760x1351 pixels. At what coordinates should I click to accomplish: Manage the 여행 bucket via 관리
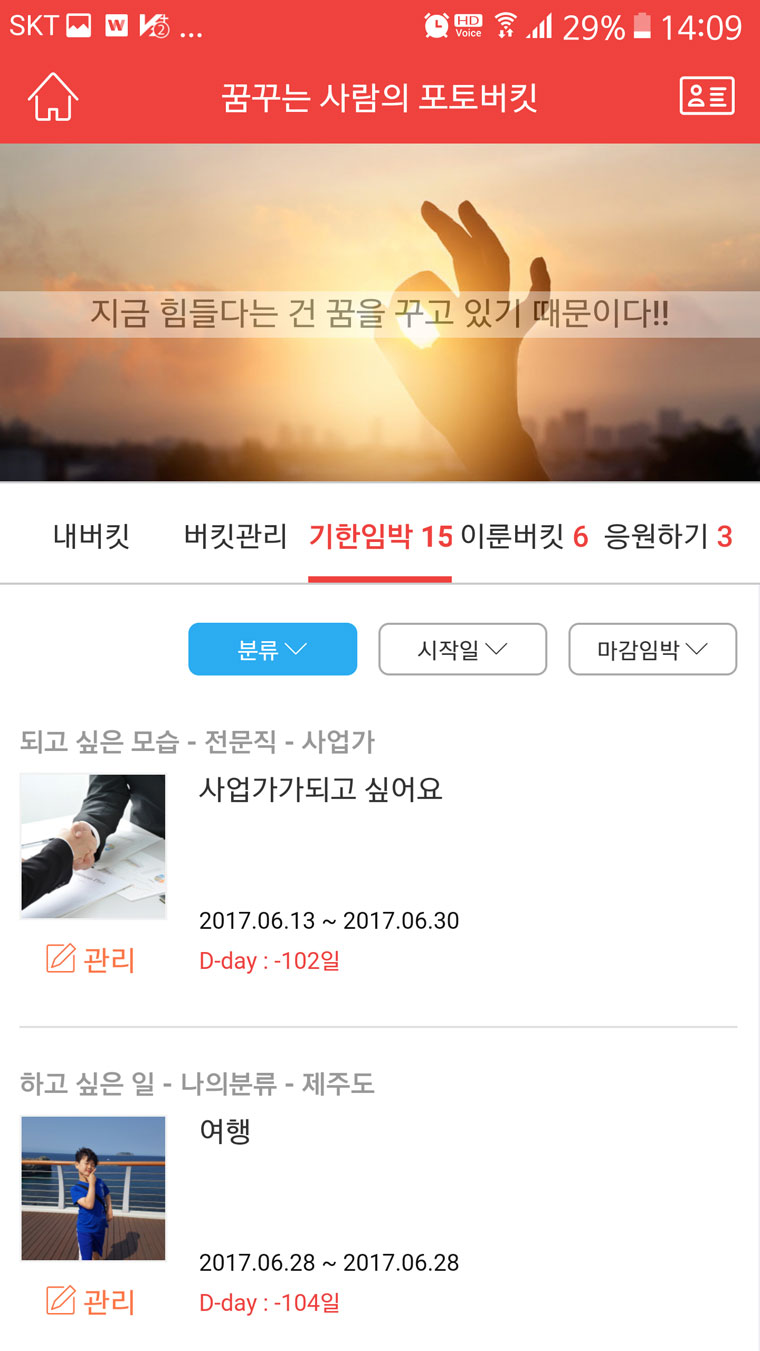(x=91, y=1302)
